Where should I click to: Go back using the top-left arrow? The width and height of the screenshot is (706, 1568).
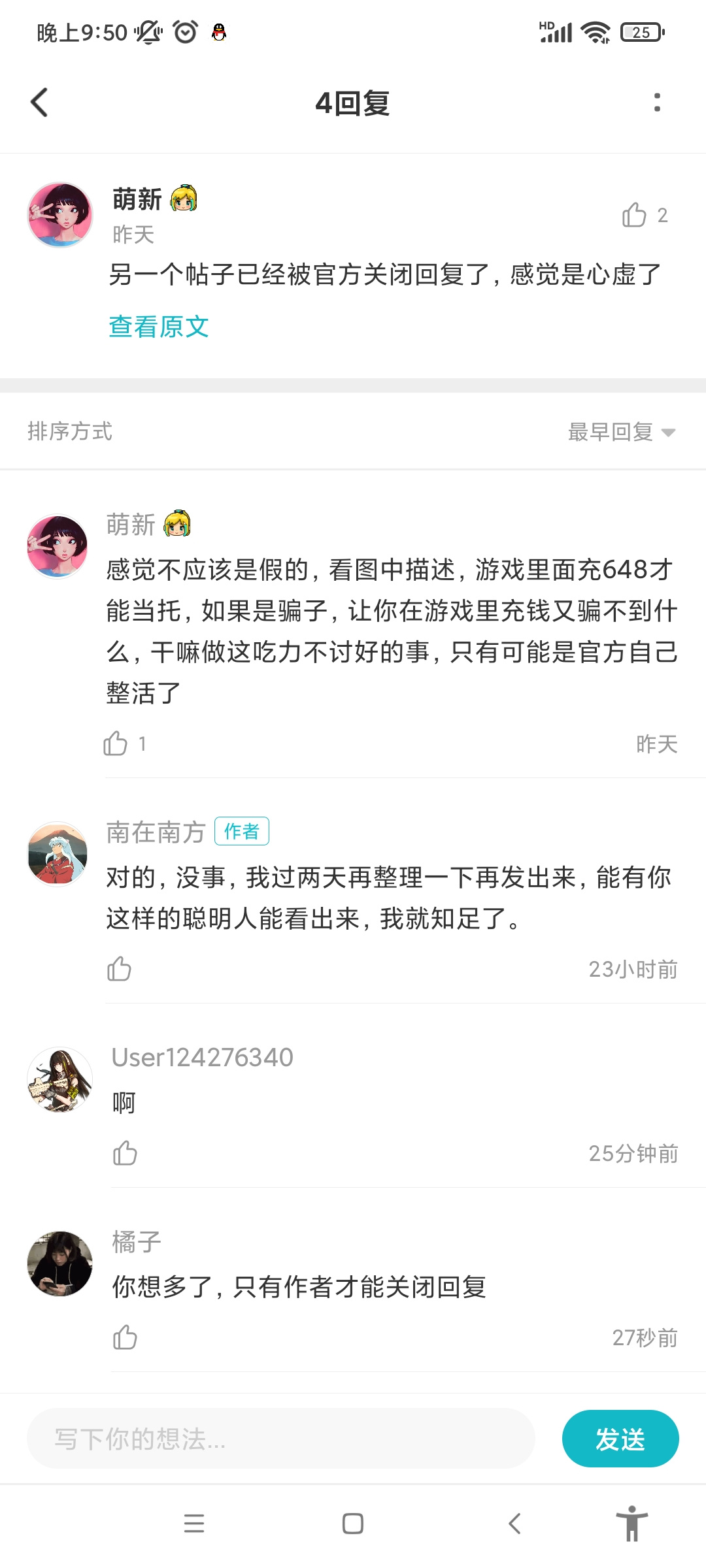39,103
